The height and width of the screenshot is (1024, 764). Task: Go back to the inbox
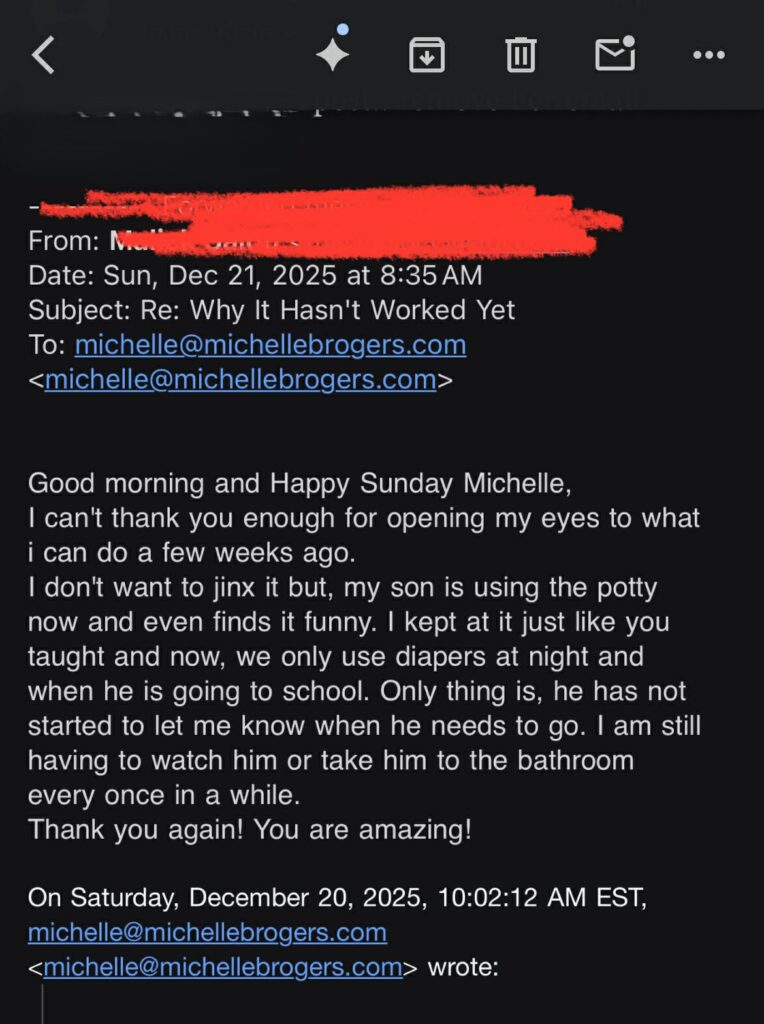pyautogui.click(x=43, y=56)
